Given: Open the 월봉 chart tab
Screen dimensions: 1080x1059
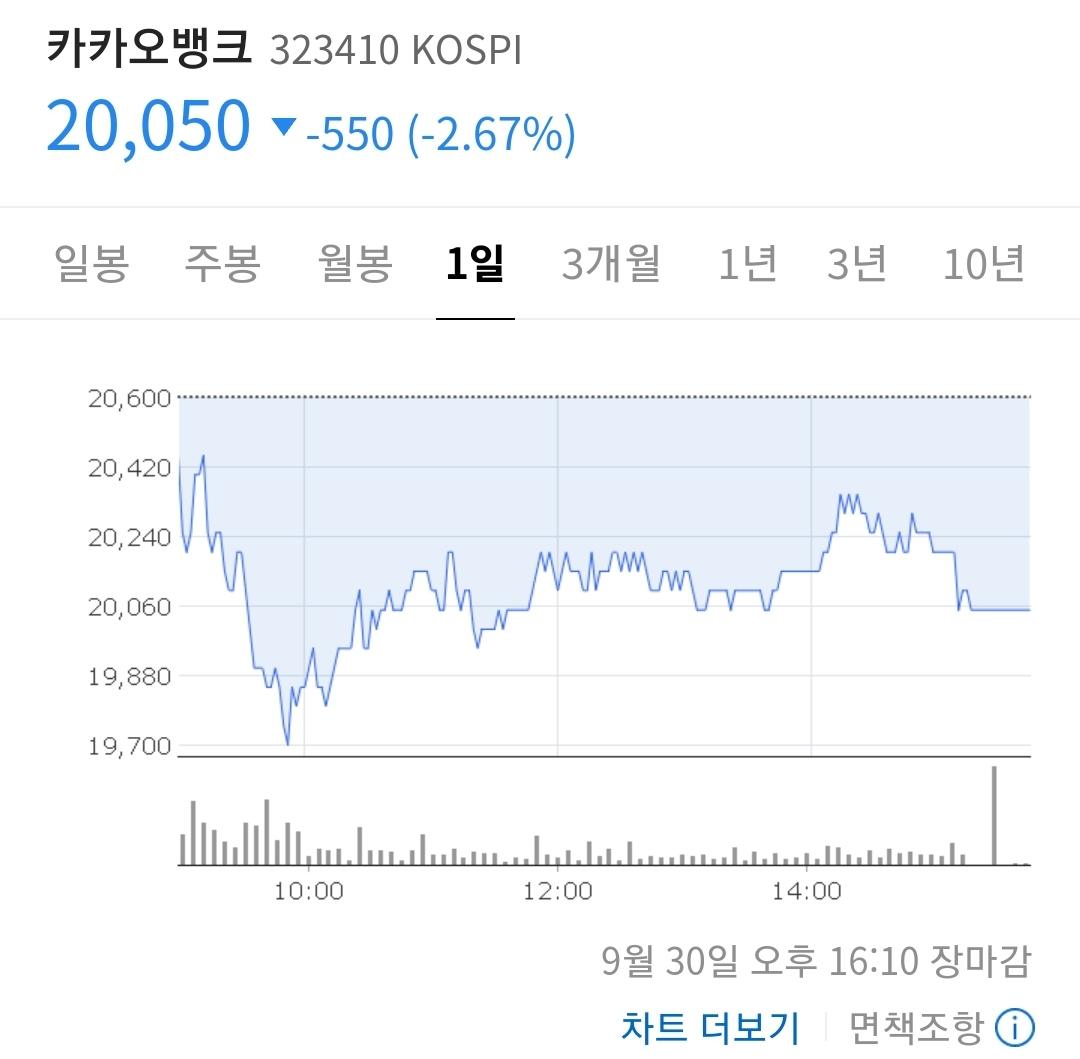Looking at the screenshot, I should (355, 264).
